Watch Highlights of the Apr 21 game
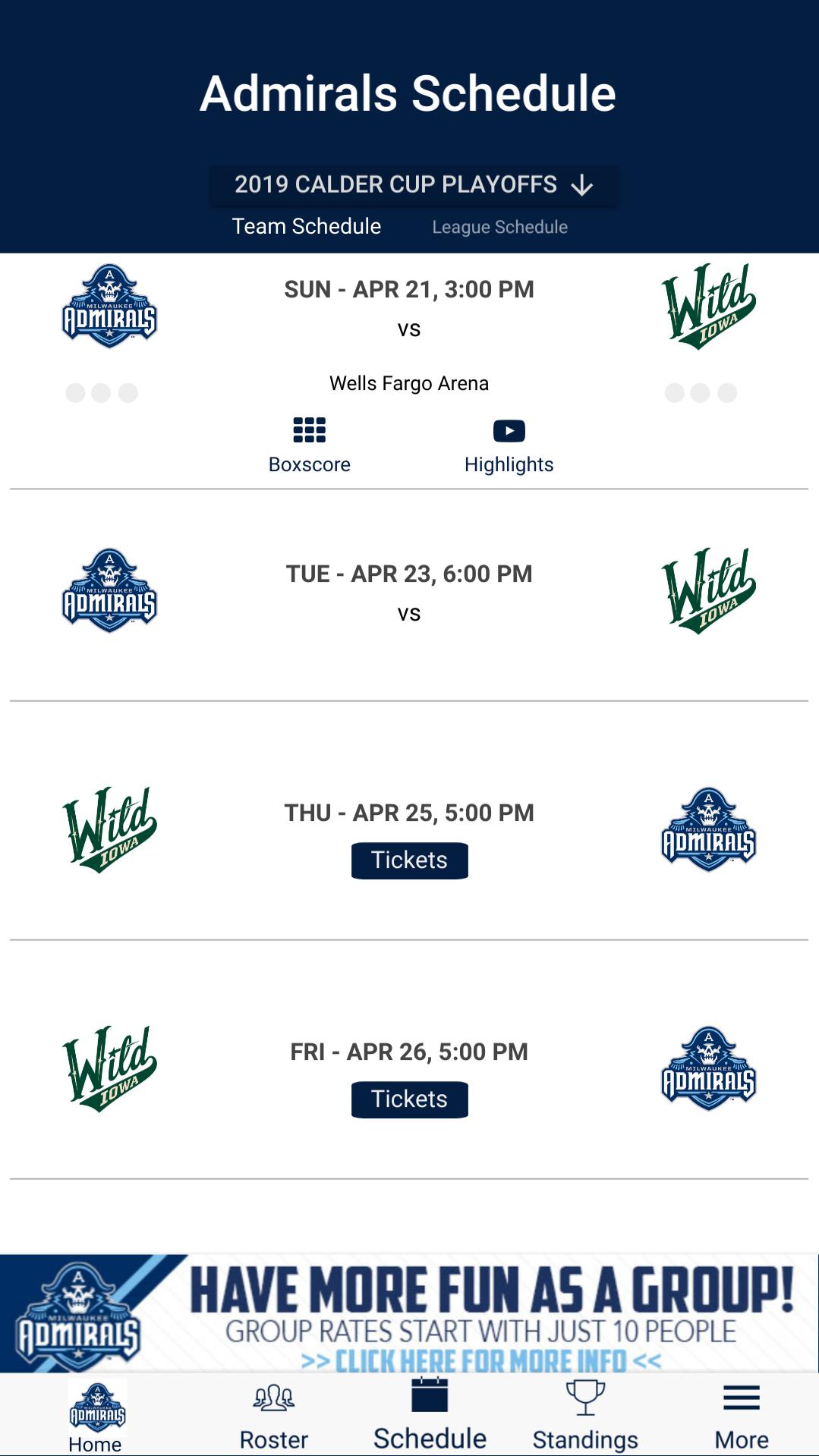This screenshot has width=819, height=1456. click(509, 445)
